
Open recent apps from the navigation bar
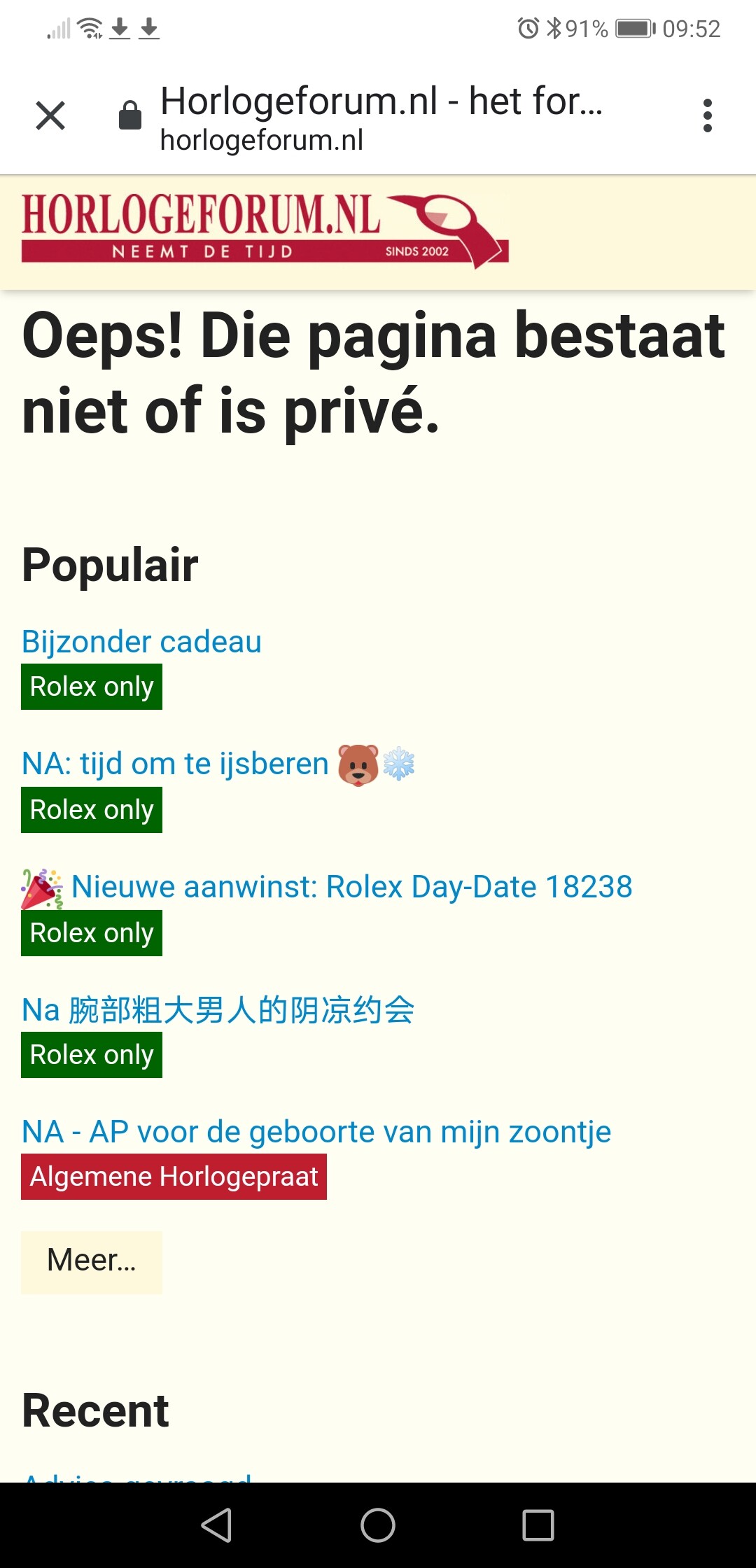coord(538,1525)
